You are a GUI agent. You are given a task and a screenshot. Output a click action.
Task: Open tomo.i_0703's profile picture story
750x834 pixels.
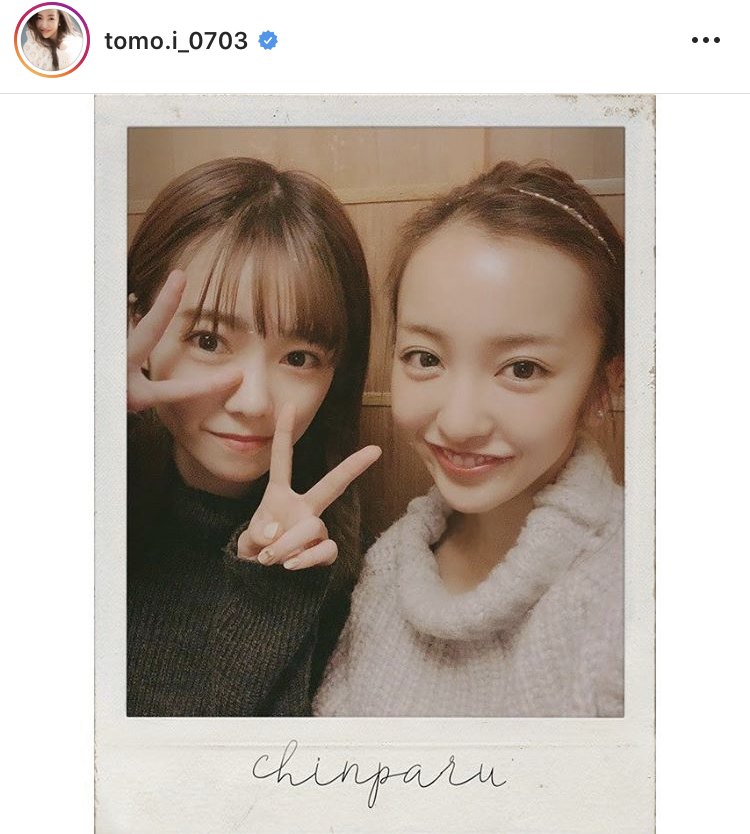pos(52,41)
